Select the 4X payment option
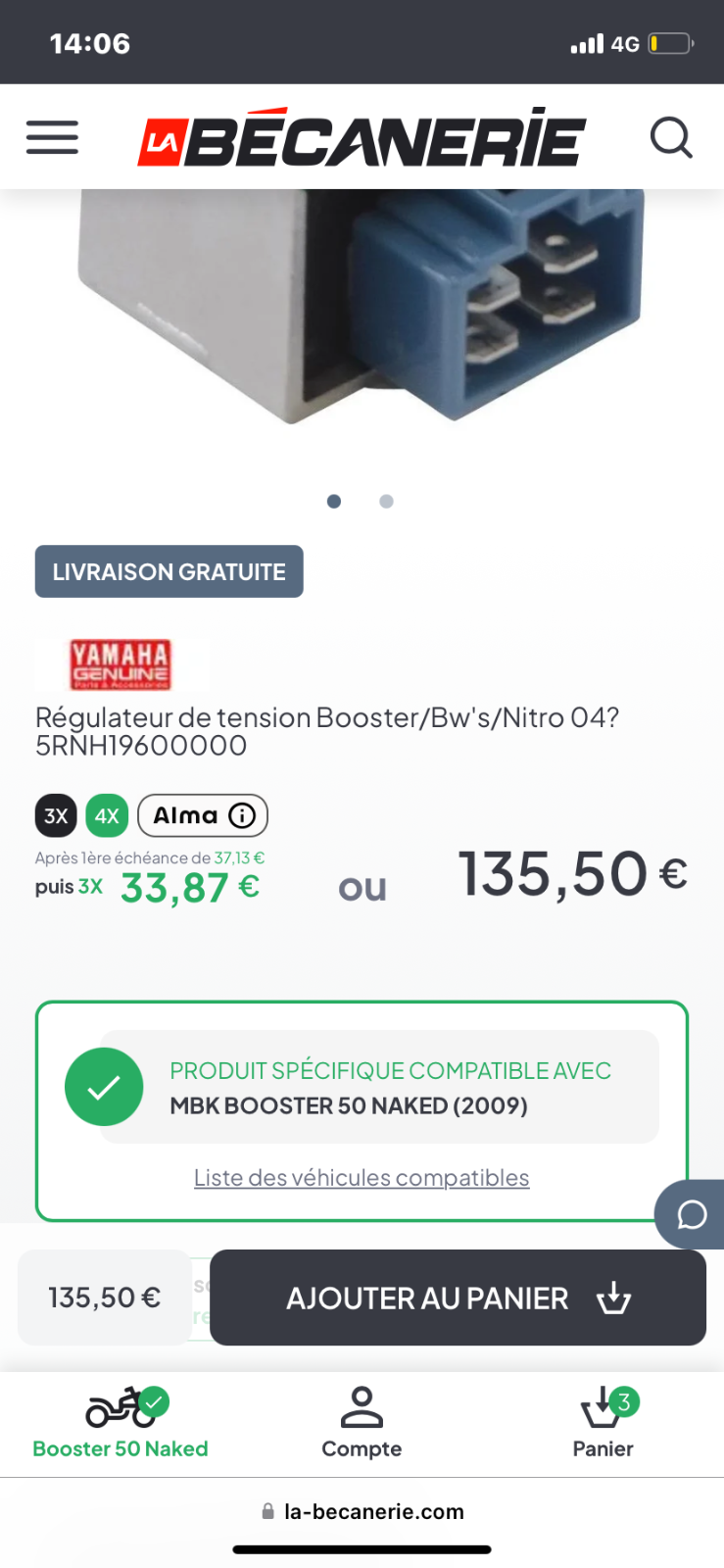Screen dimensions: 724x1568 tap(107, 815)
